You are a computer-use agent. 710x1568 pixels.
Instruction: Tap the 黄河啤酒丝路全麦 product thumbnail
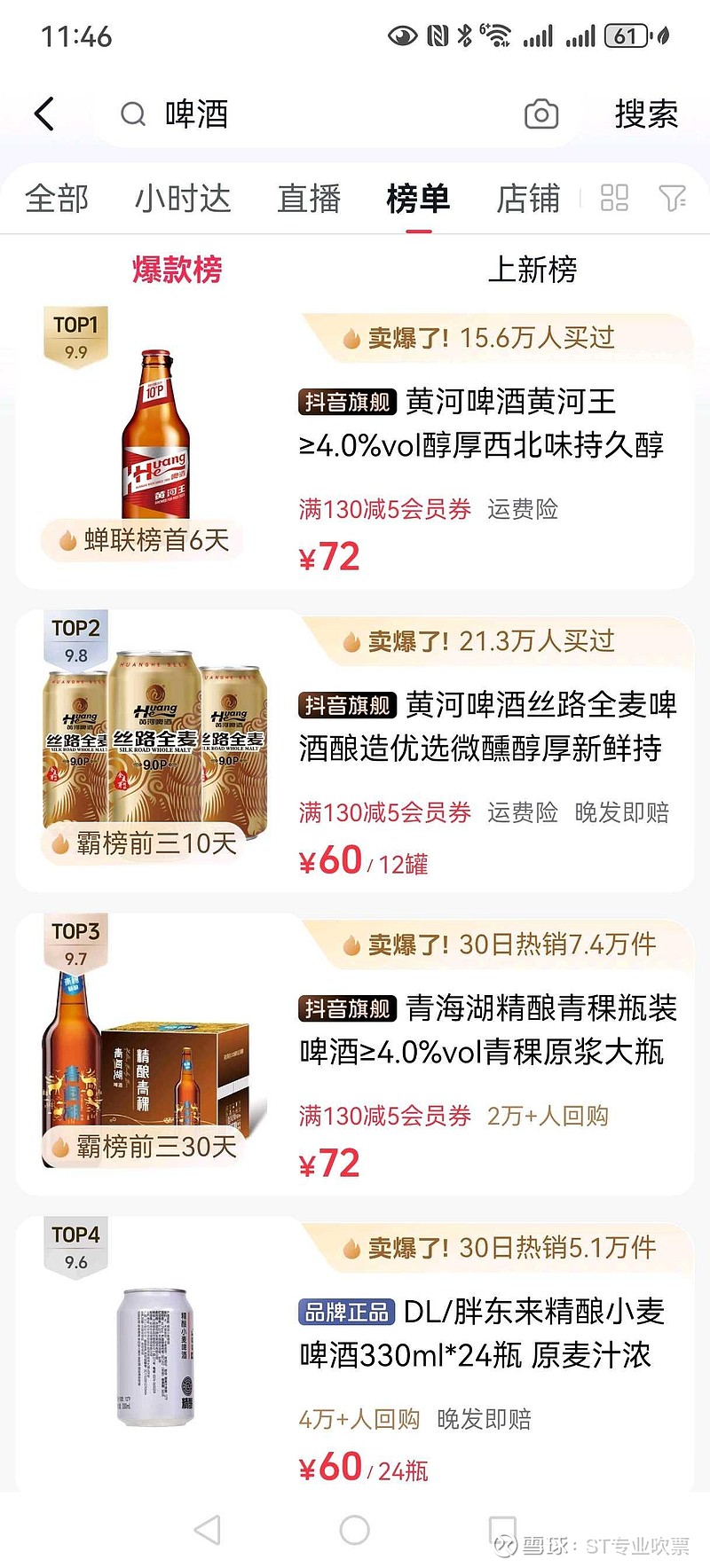coord(151,745)
